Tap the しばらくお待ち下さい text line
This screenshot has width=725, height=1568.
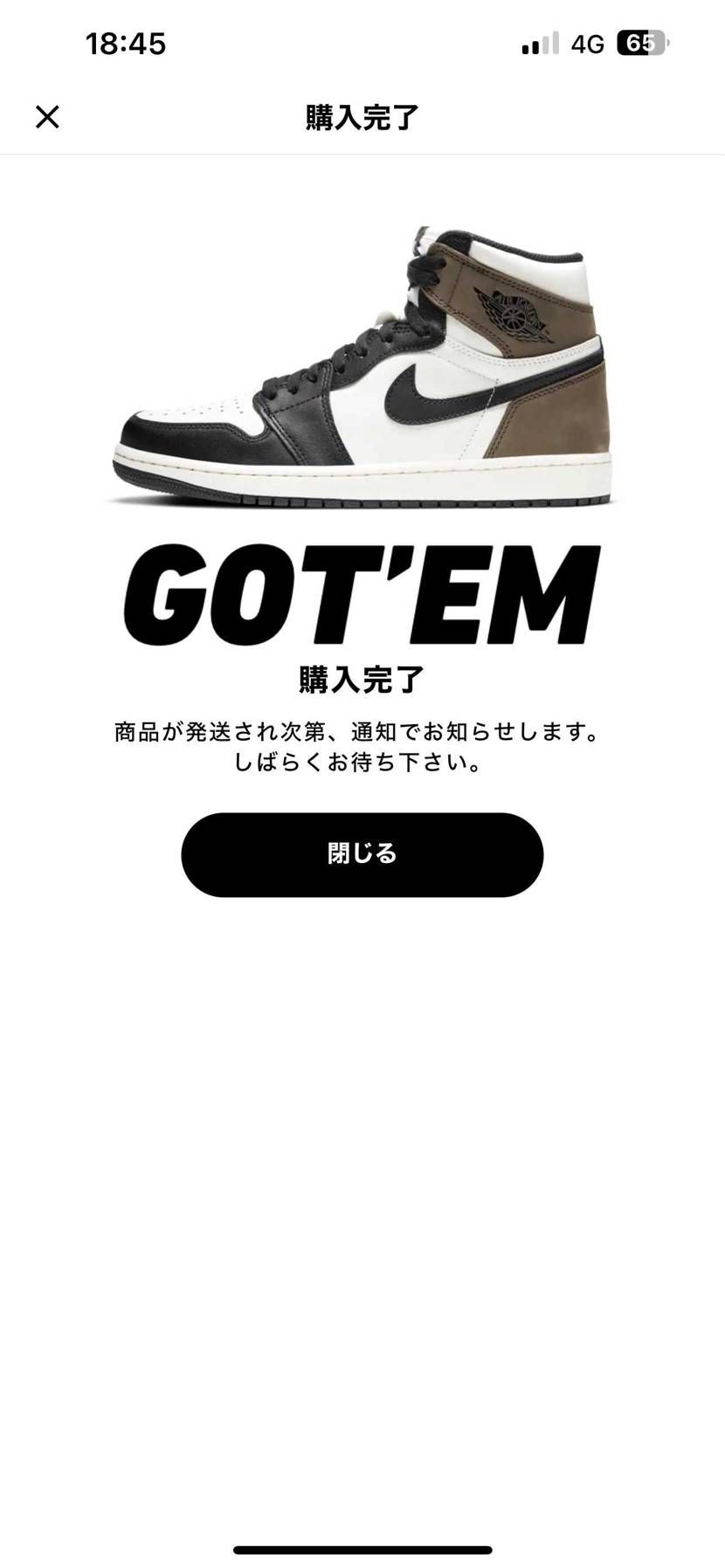[x=362, y=763]
